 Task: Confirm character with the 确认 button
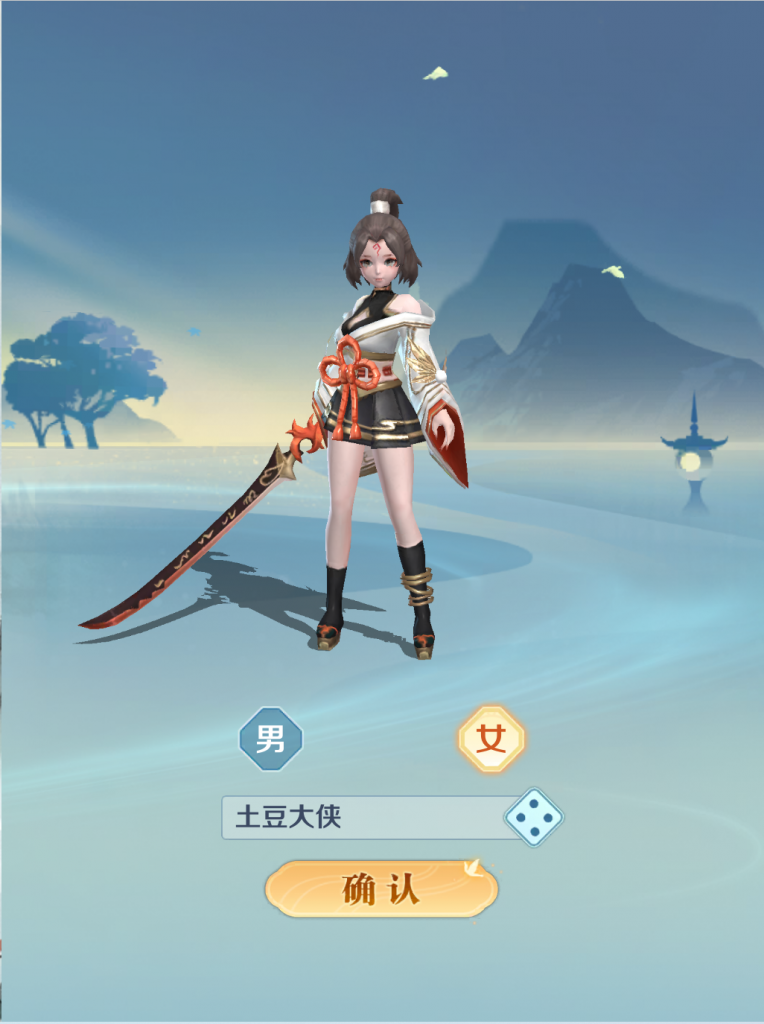(x=381, y=889)
